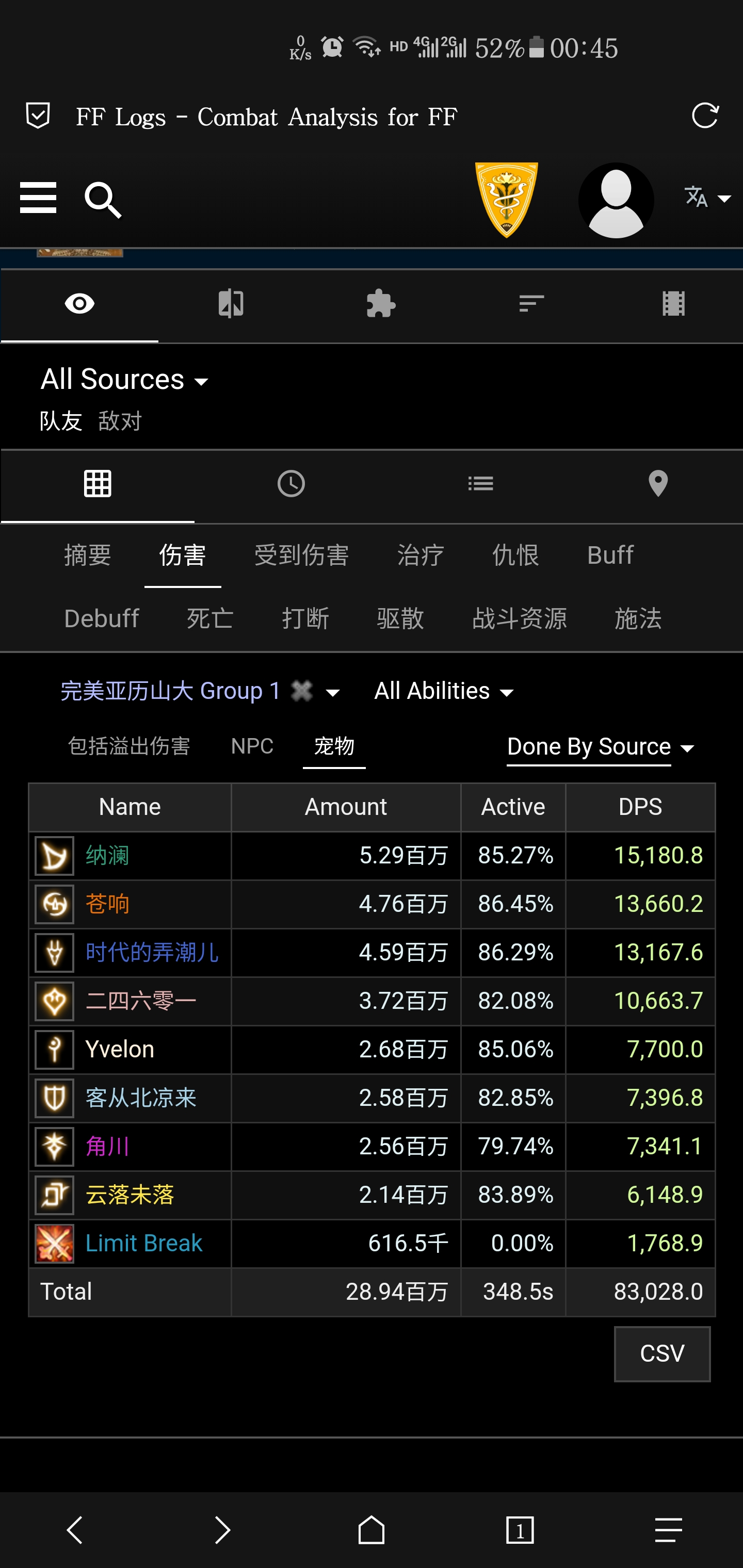Image resolution: width=743 pixels, height=1568 pixels.
Task: Enable the NPC damage filter
Action: click(x=251, y=746)
